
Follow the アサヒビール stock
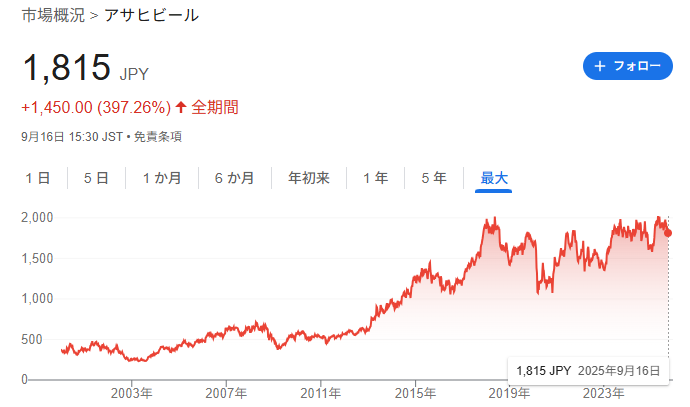[x=627, y=66]
